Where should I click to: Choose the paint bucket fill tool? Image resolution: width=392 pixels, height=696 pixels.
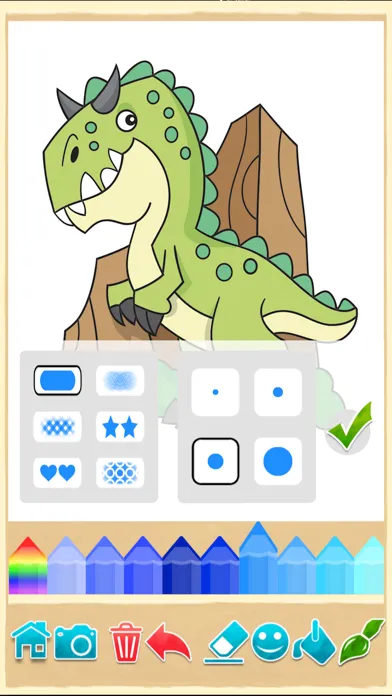click(x=314, y=642)
